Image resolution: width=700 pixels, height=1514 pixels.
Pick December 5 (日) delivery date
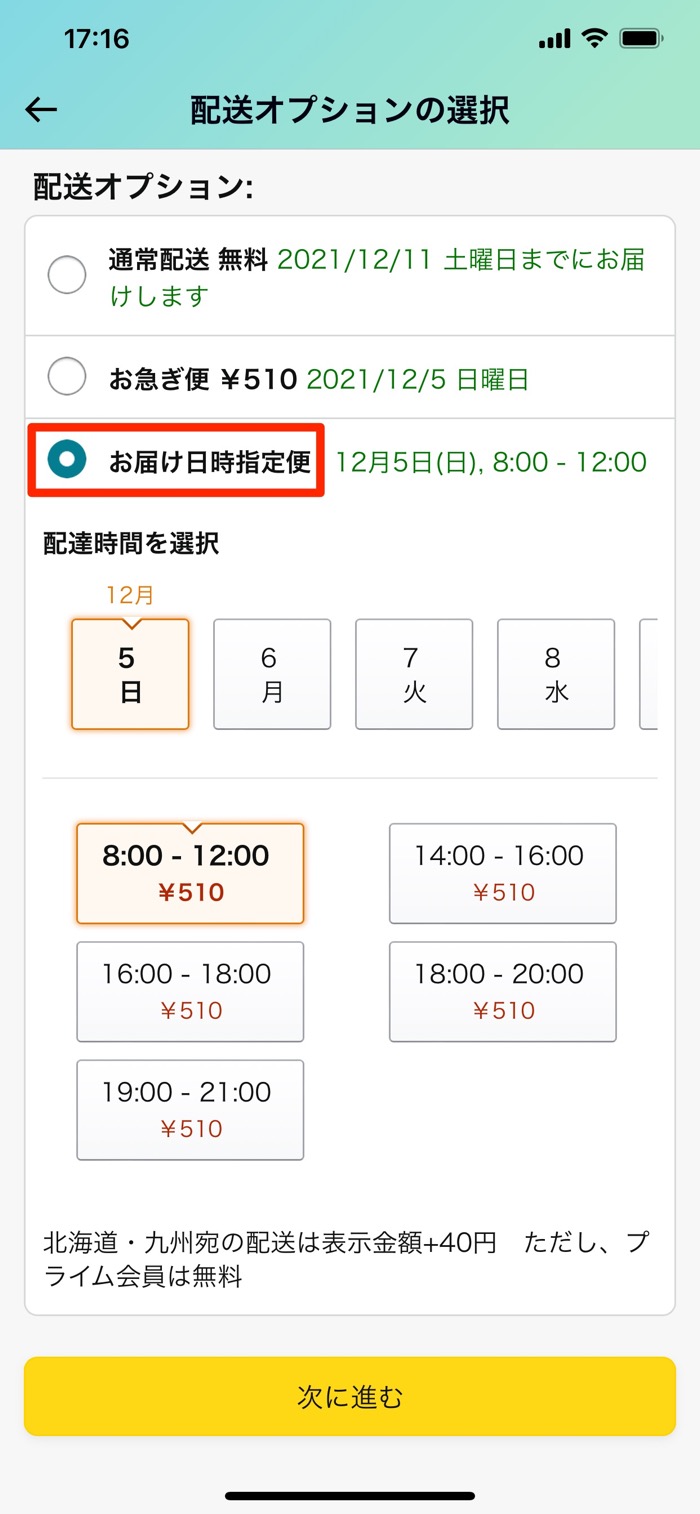(130, 674)
